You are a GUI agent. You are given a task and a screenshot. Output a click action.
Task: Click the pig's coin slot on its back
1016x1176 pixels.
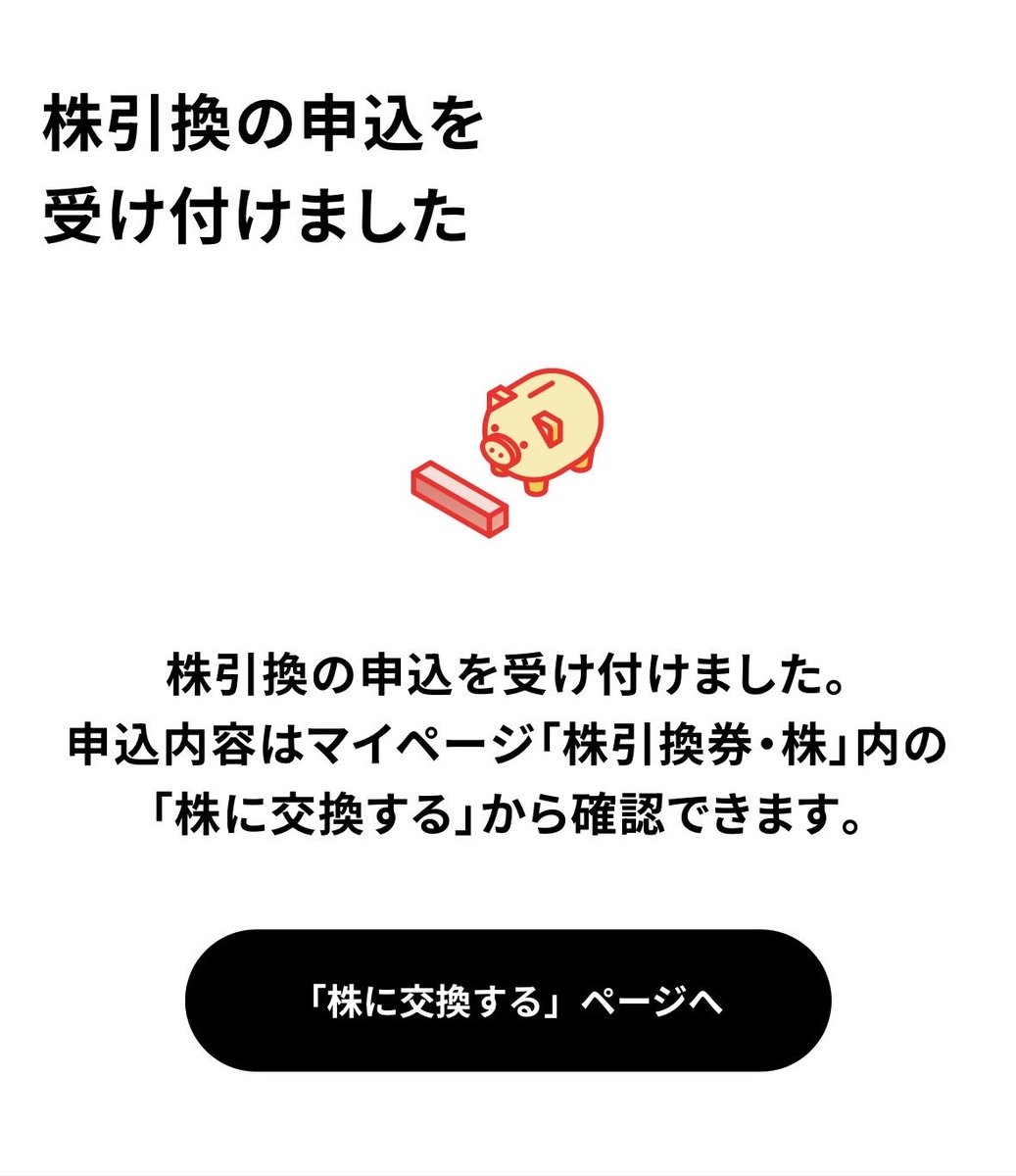pyautogui.click(x=542, y=390)
